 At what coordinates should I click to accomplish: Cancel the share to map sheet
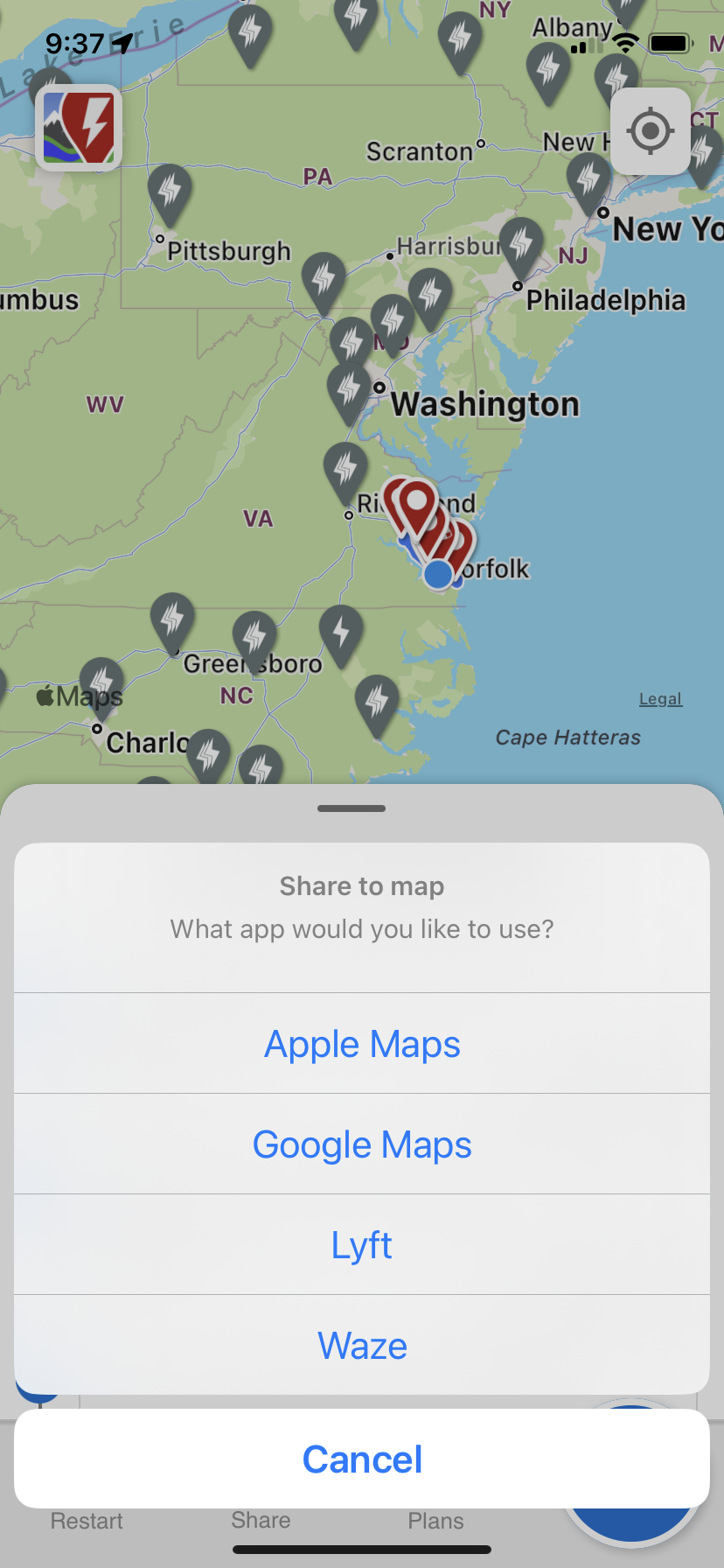pyautogui.click(x=362, y=1459)
